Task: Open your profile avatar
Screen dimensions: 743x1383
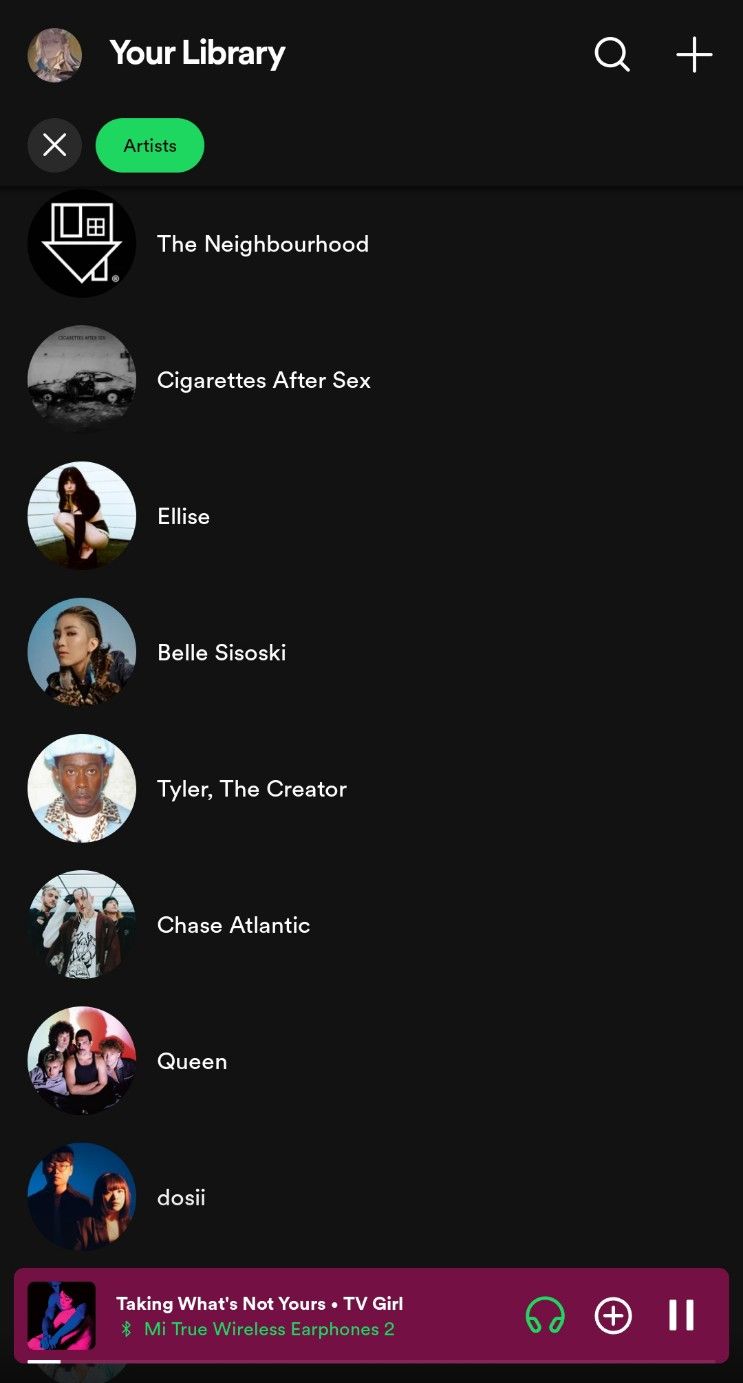Action: [55, 55]
